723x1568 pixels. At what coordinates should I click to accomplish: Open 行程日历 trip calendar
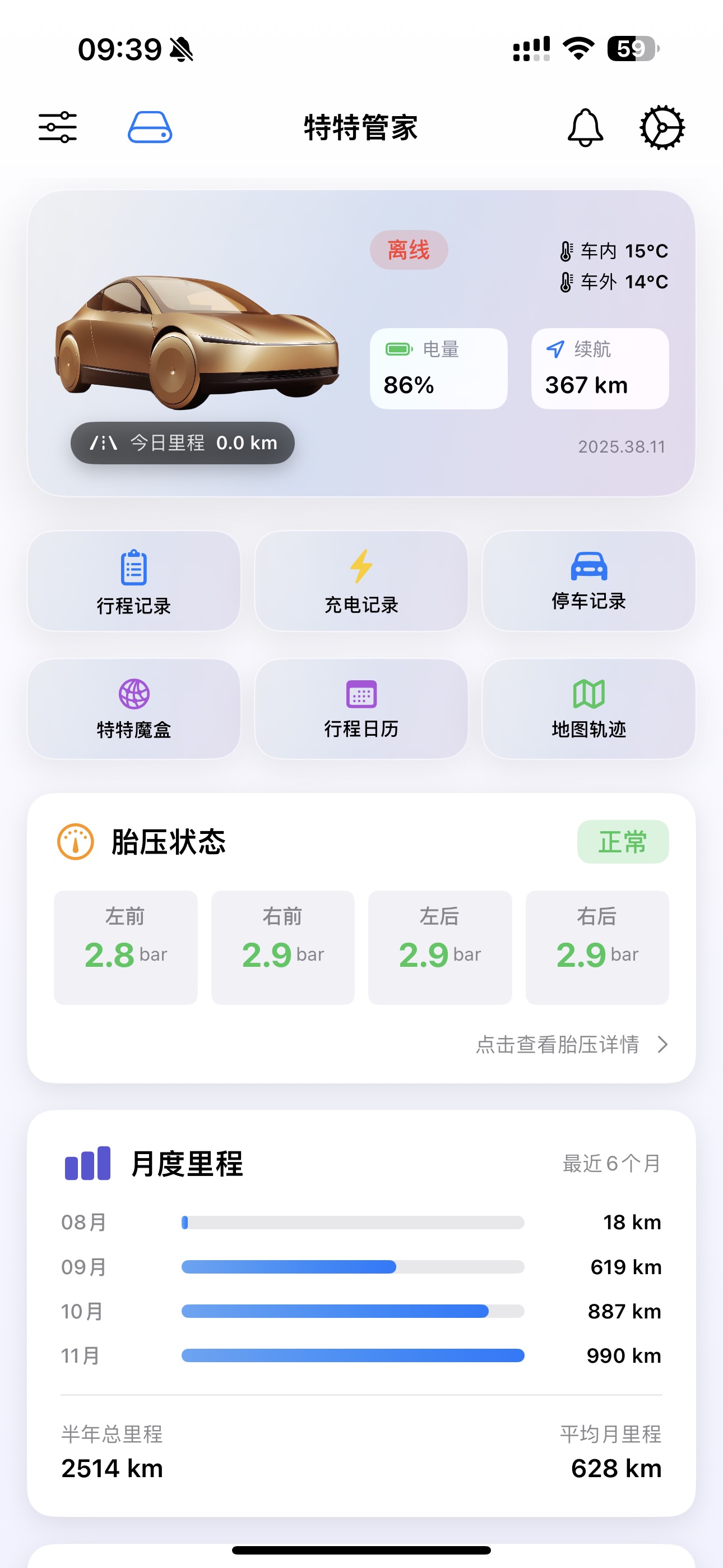click(361, 709)
